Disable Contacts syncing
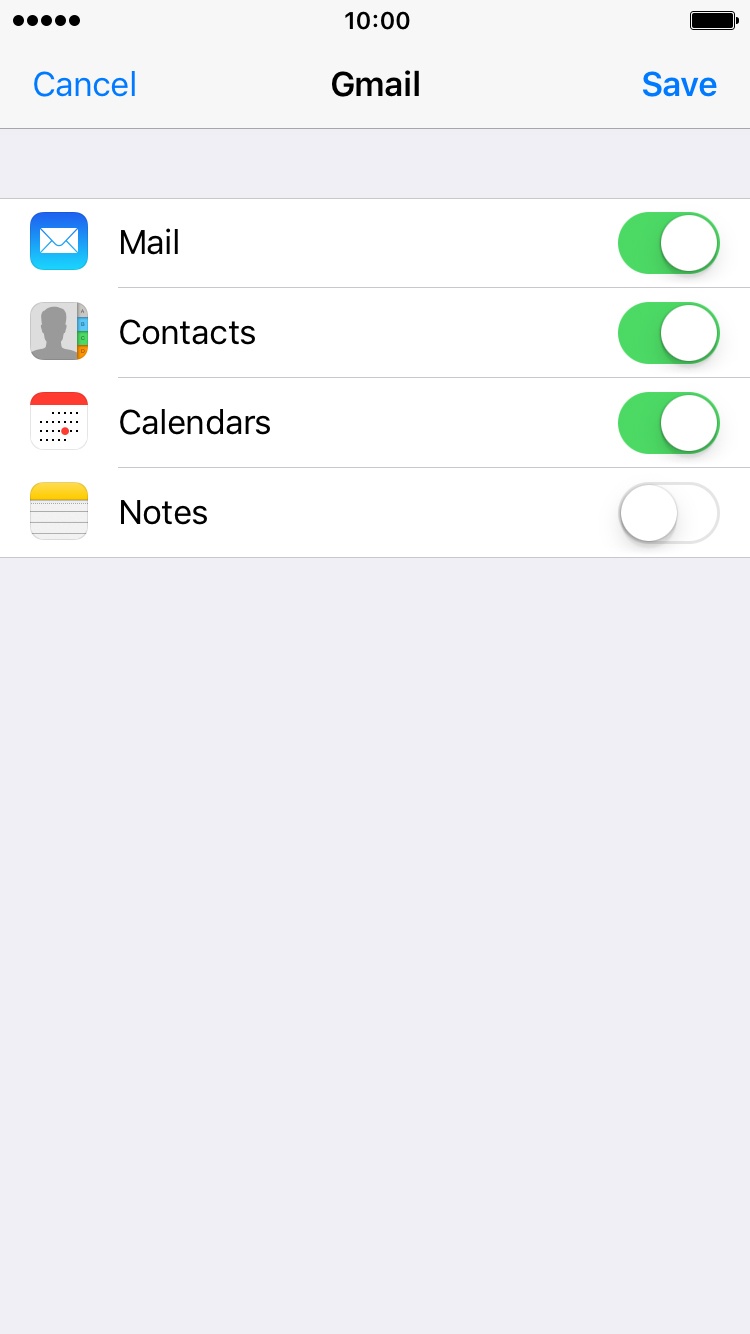This screenshot has height=1334, width=750. 669,333
